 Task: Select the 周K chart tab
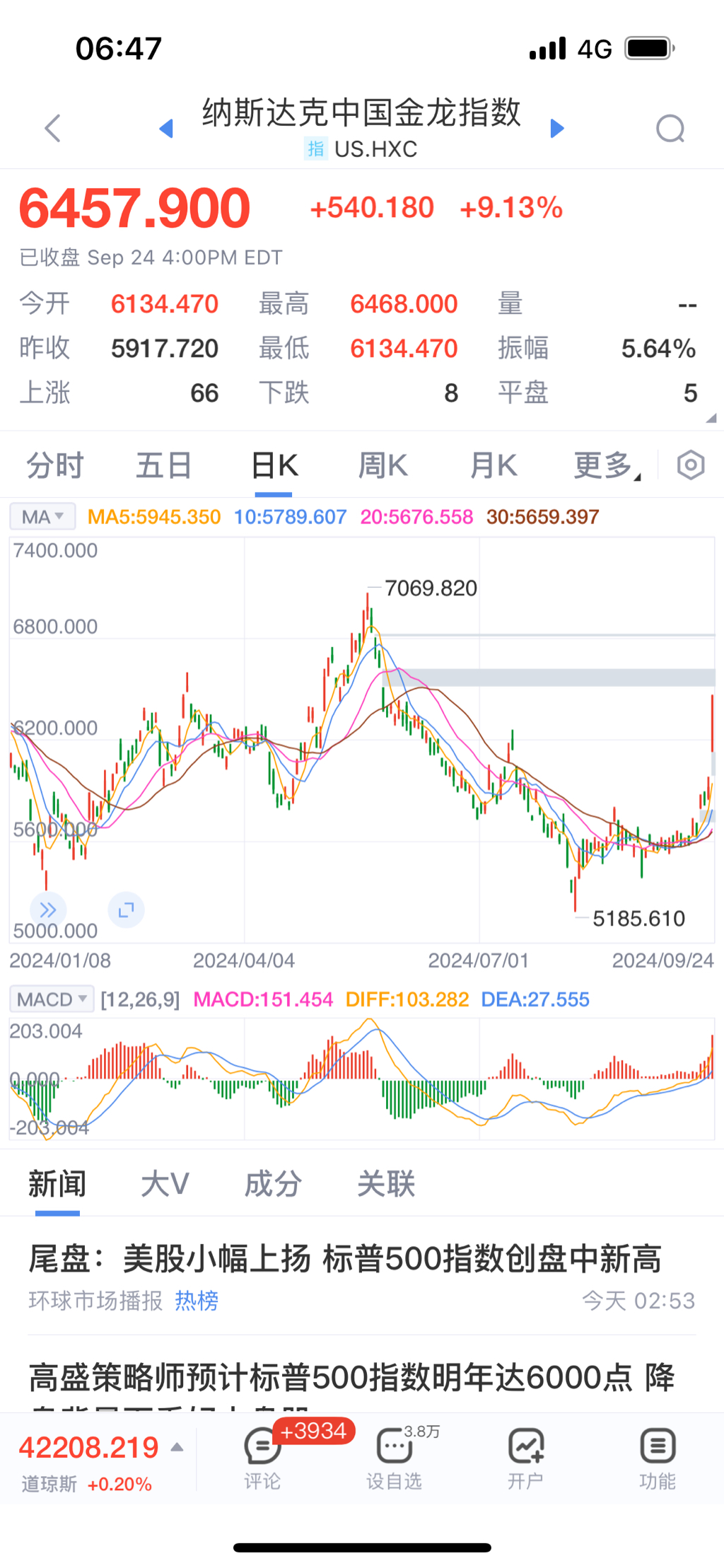click(x=383, y=466)
